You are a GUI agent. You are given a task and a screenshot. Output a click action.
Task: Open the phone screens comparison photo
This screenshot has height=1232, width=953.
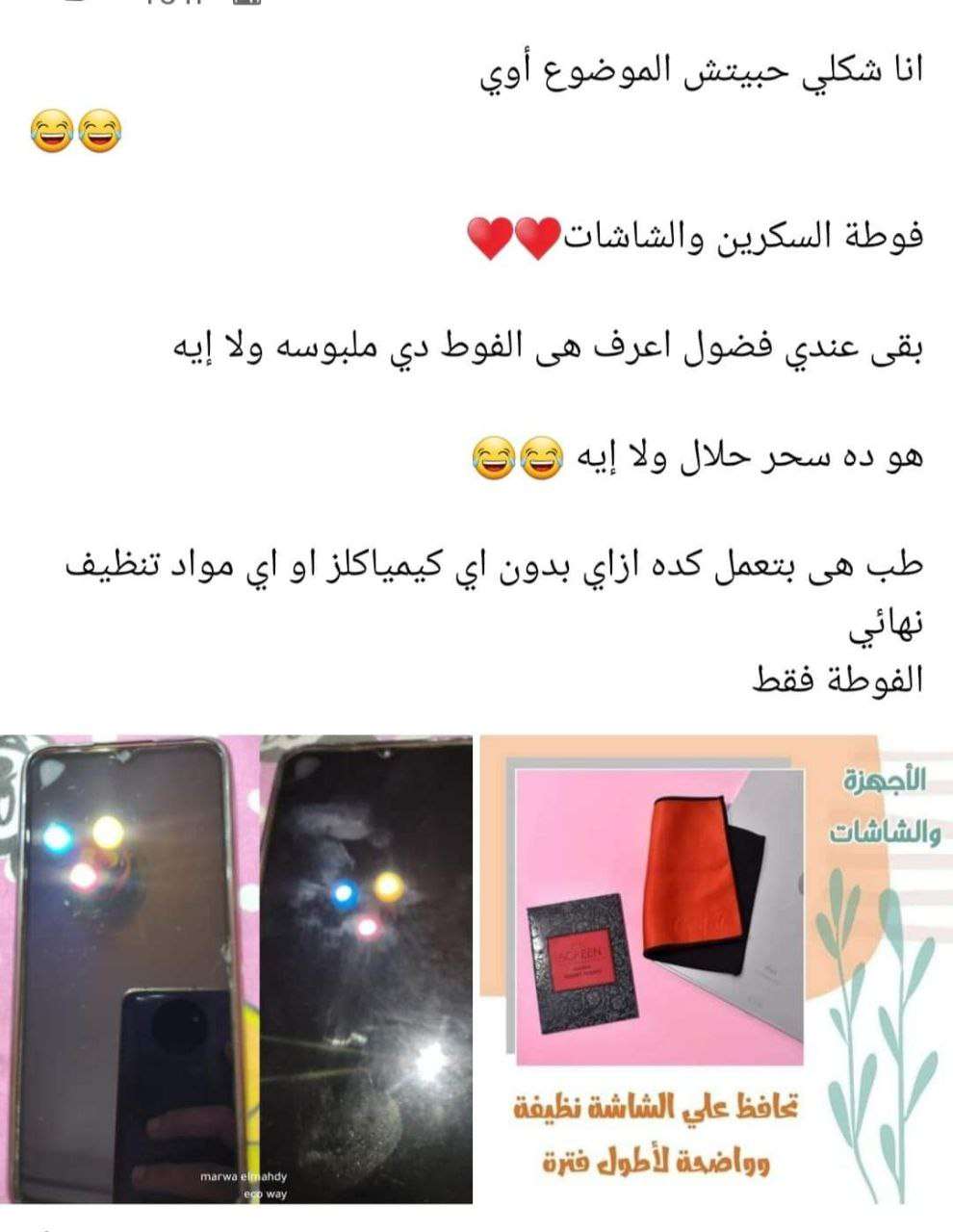pos(236,969)
